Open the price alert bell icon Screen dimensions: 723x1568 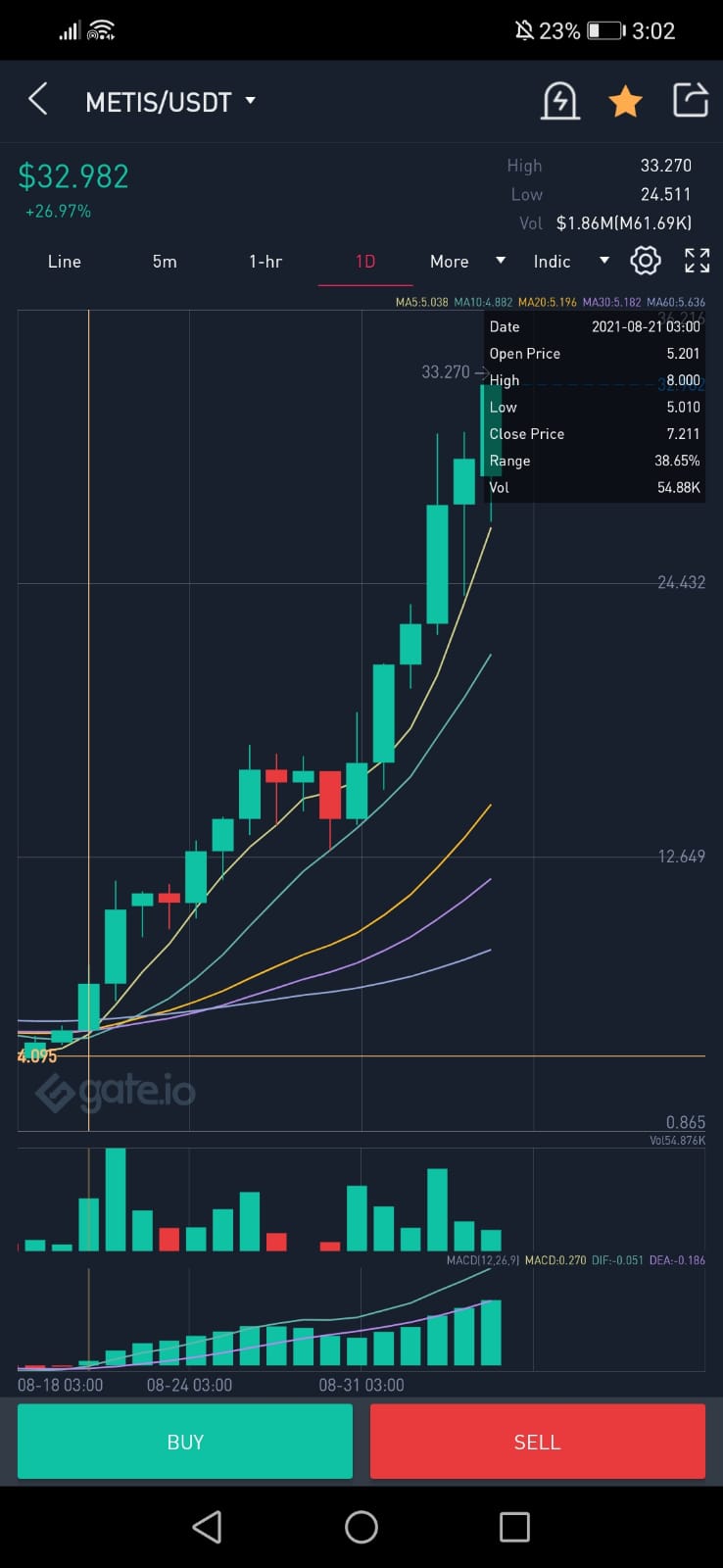pyautogui.click(x=560, y=101)
